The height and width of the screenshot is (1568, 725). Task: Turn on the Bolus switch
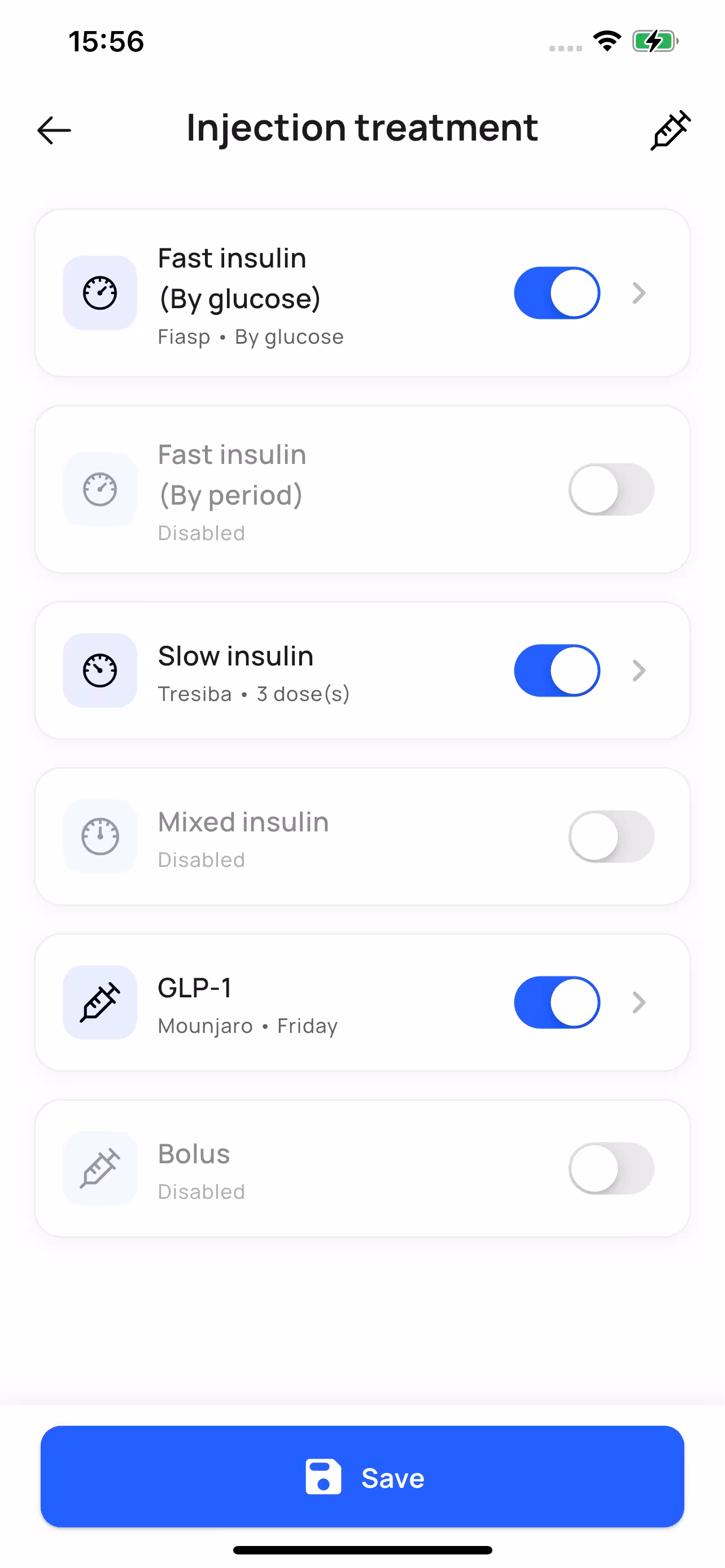pyautogui.click(x=611, y=1168)
